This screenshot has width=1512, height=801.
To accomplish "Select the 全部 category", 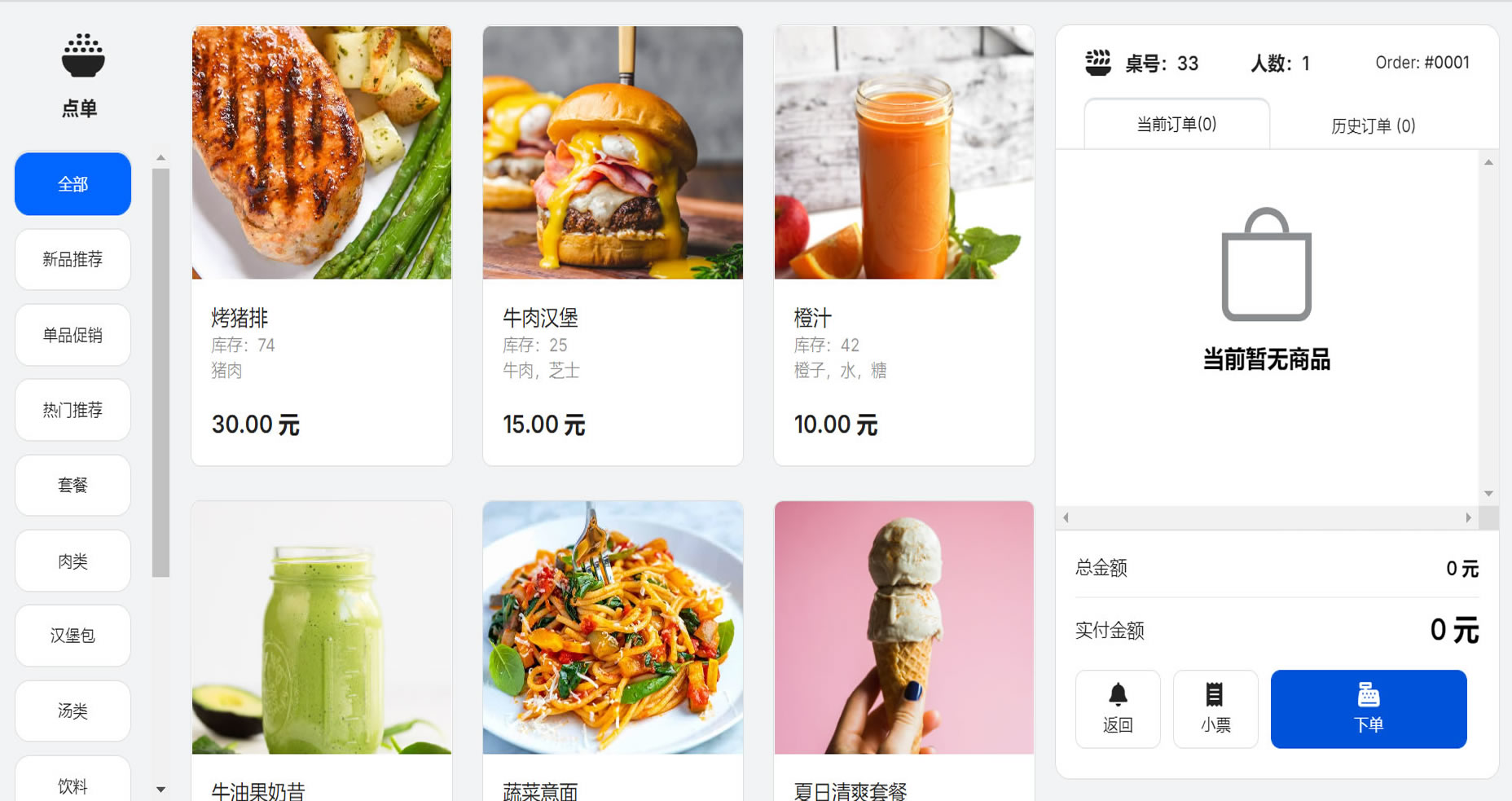I will pyautogui.click(x=73, y=184).
